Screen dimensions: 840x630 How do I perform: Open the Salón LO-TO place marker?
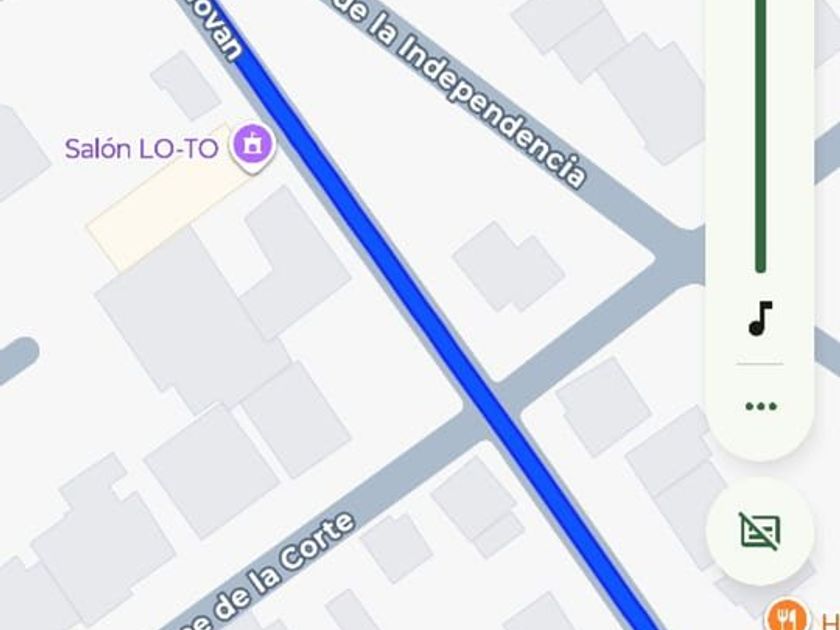click(x=252, y=147)
